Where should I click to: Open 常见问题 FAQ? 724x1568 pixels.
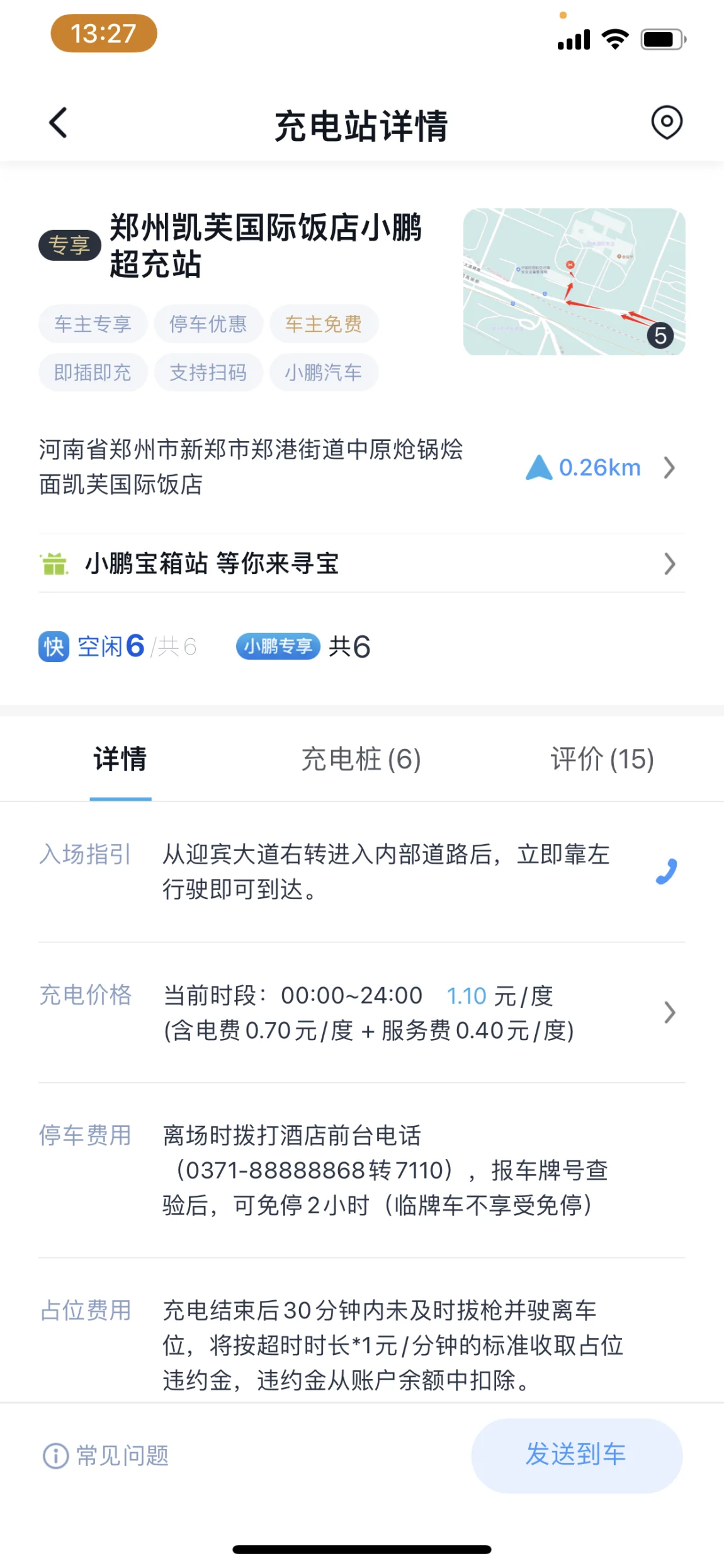coord(106,1456)
